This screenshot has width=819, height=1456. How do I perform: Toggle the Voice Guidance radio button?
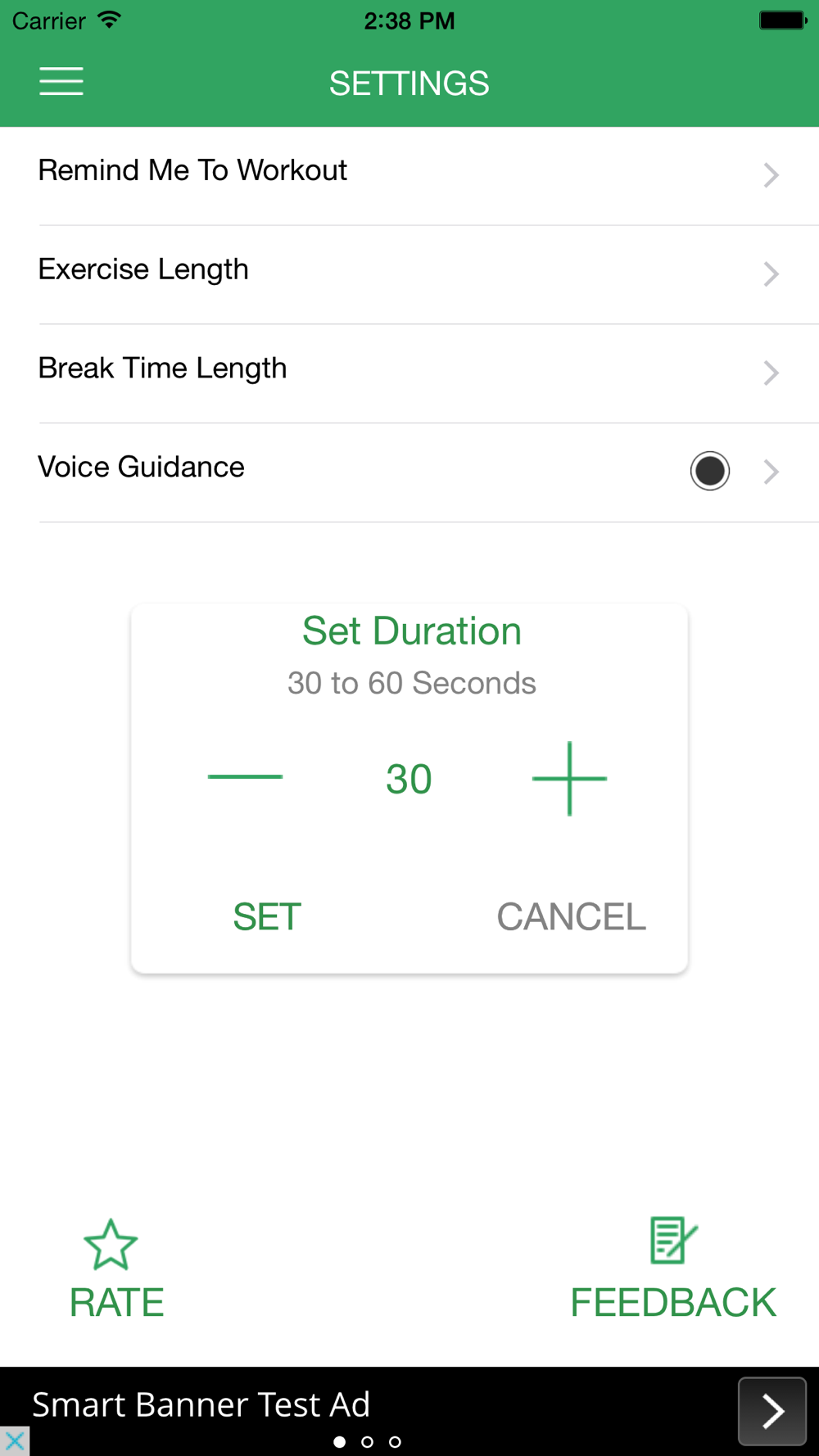pyautogui.click(x=709, y=471)
